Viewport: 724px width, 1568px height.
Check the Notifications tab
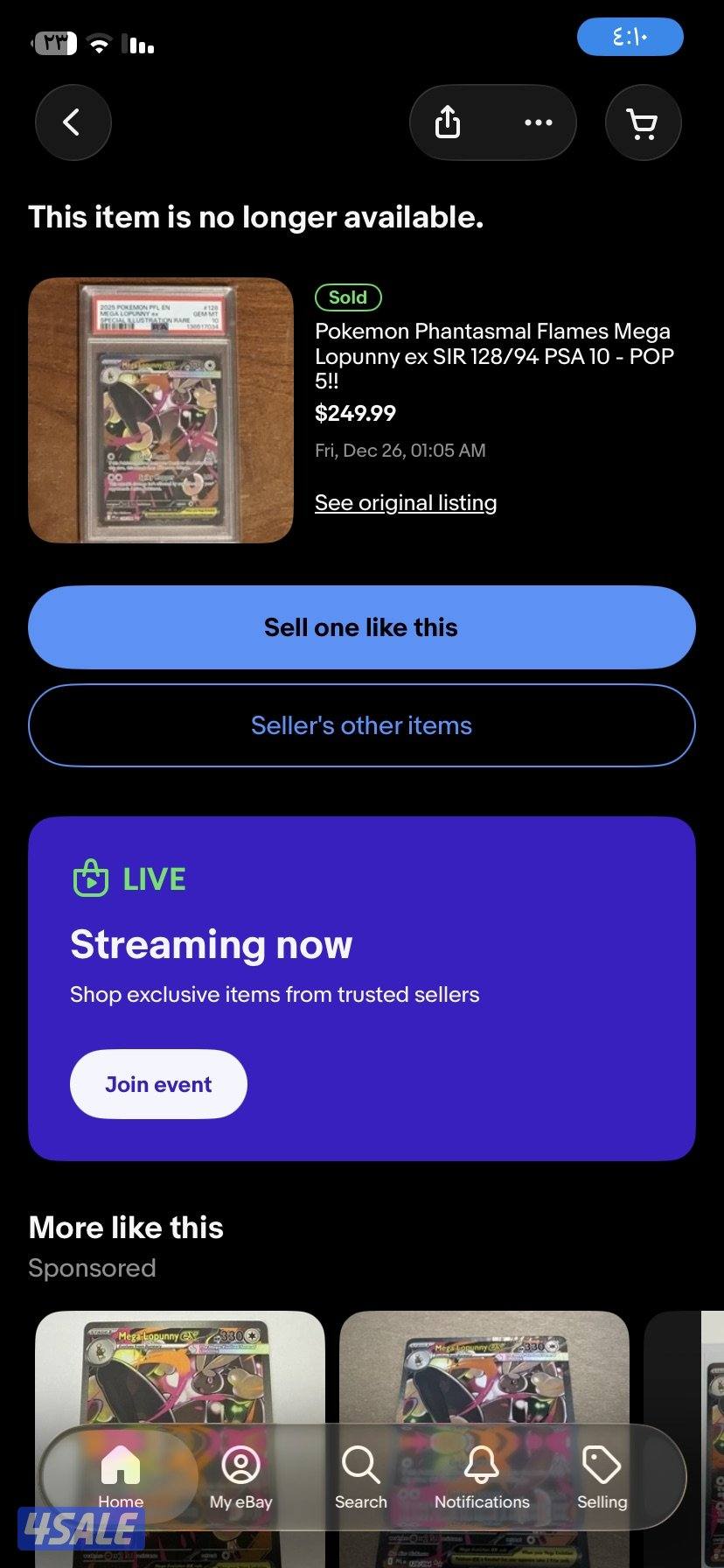(482, 1477)
